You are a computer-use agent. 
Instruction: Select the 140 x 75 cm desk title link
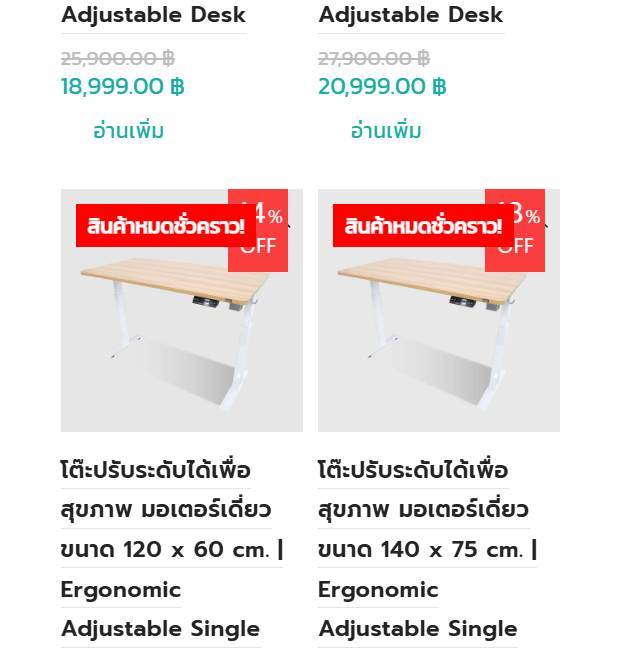tap(427, 549)
